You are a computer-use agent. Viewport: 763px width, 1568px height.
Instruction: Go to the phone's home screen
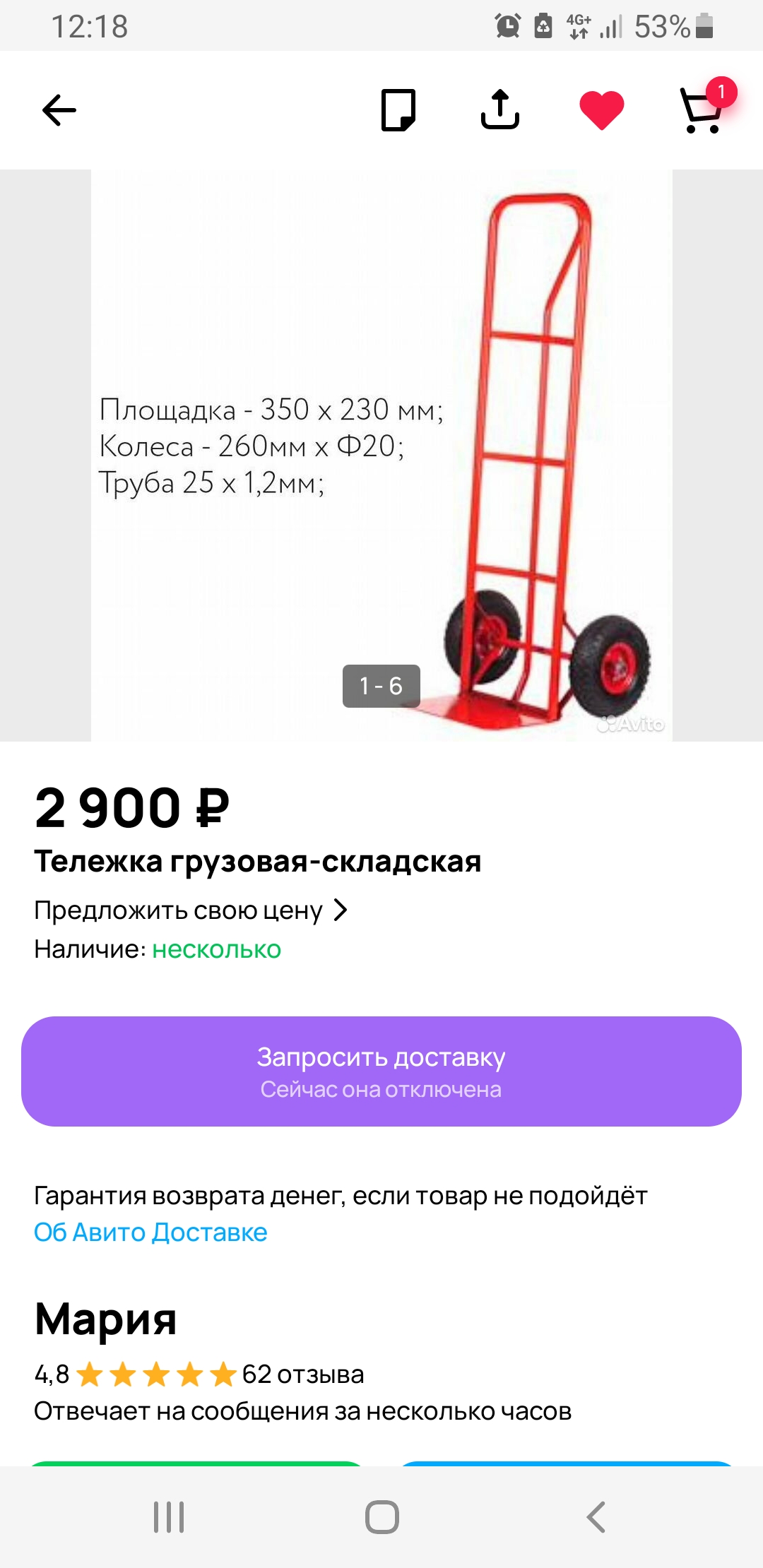coord(381,1516)
